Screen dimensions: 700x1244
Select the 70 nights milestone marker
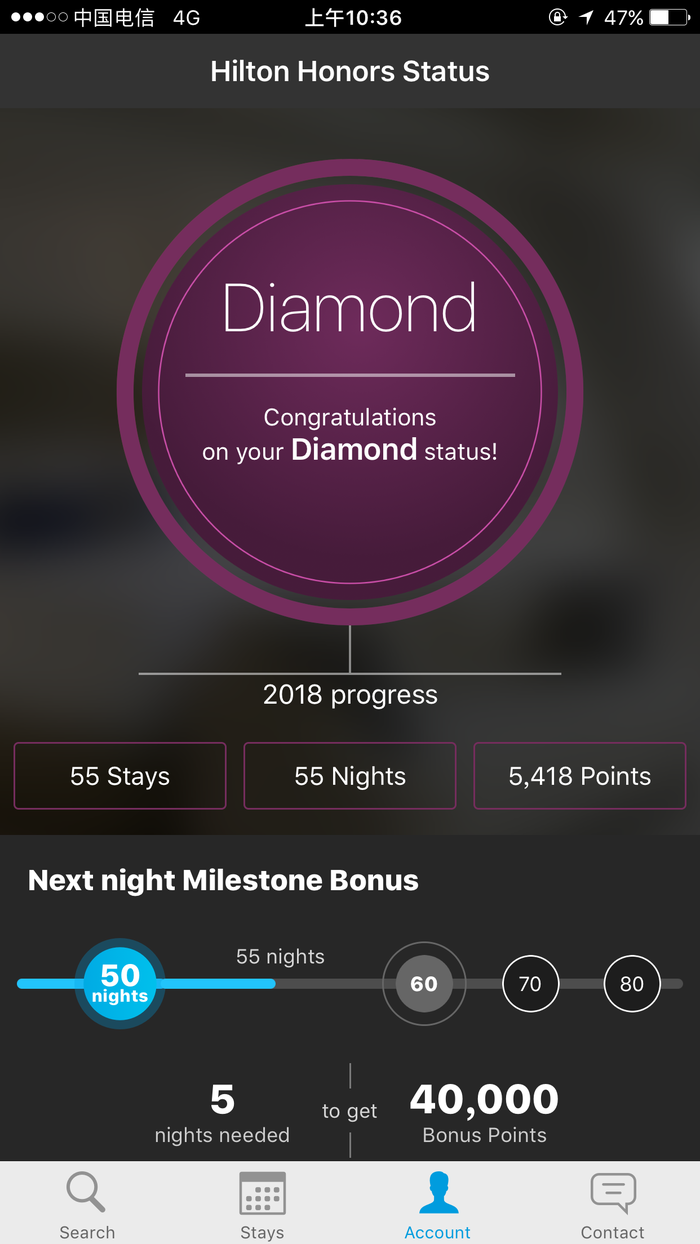530,984
